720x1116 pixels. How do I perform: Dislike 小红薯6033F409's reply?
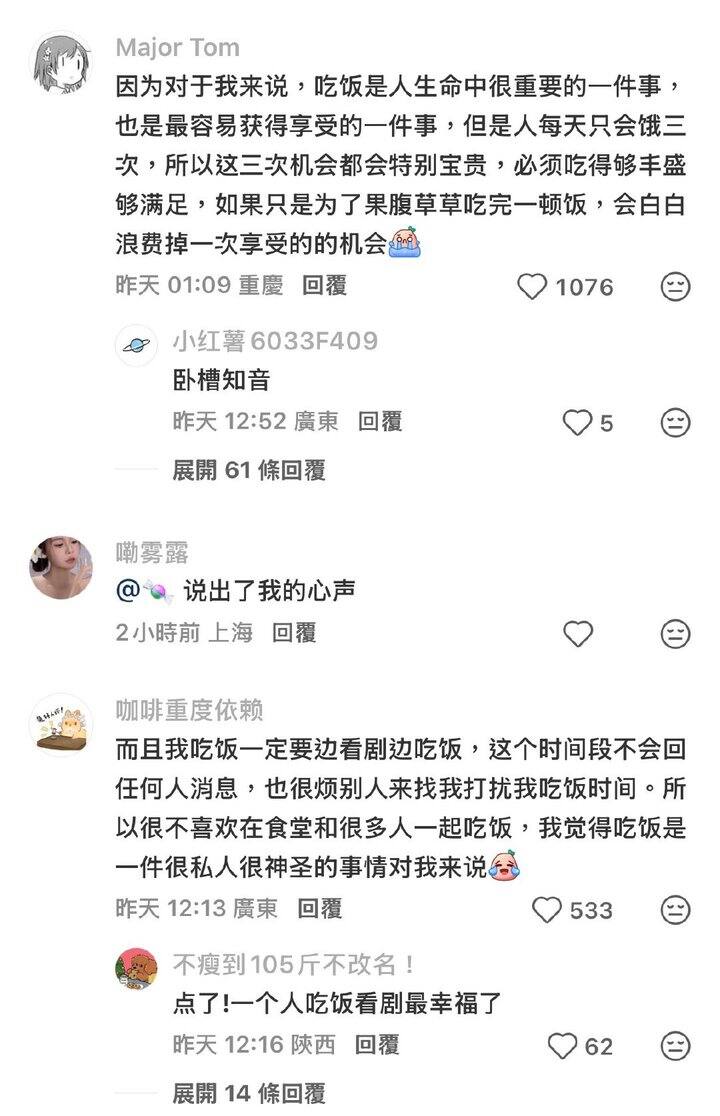676,423
